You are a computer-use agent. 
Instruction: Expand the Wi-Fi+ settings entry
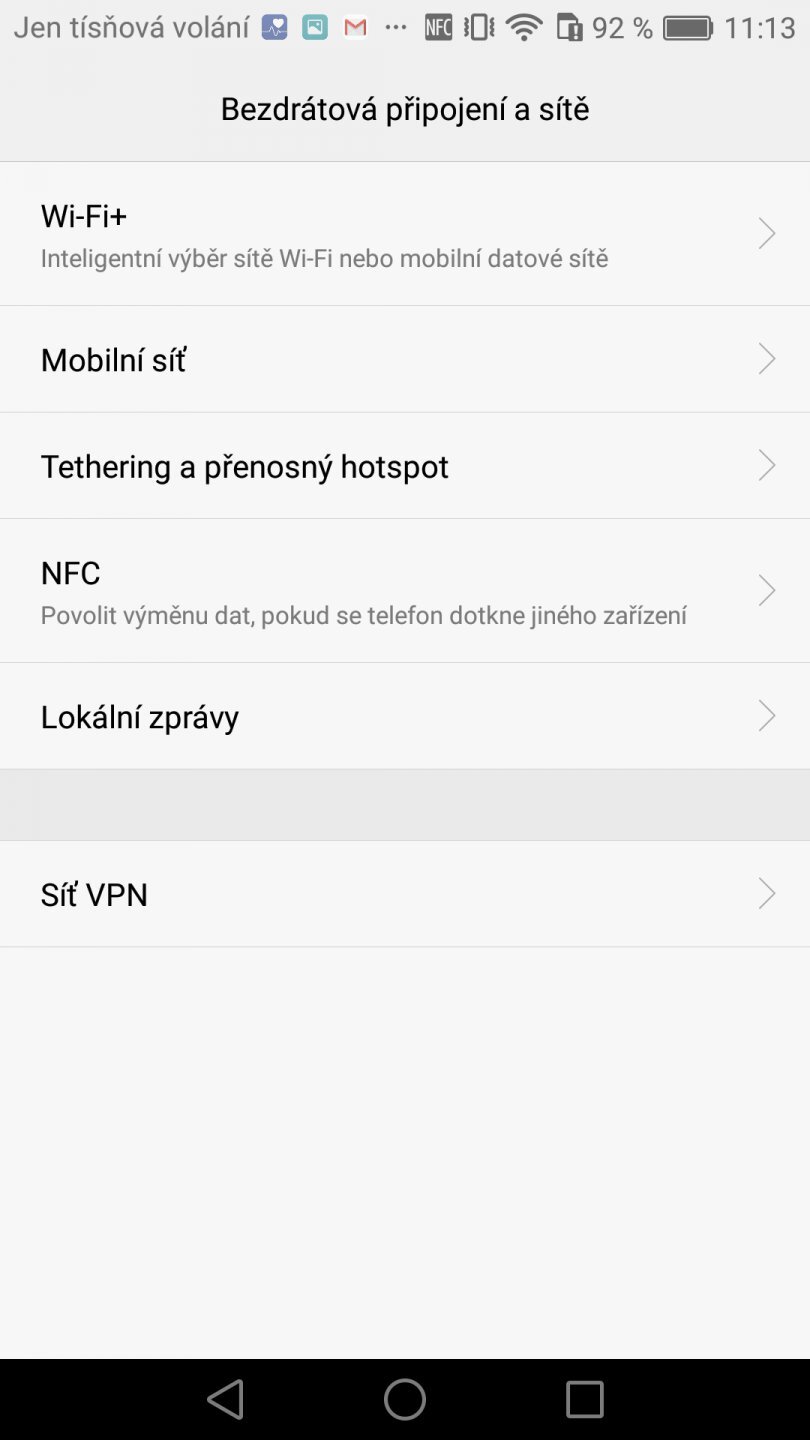(405, 233)
